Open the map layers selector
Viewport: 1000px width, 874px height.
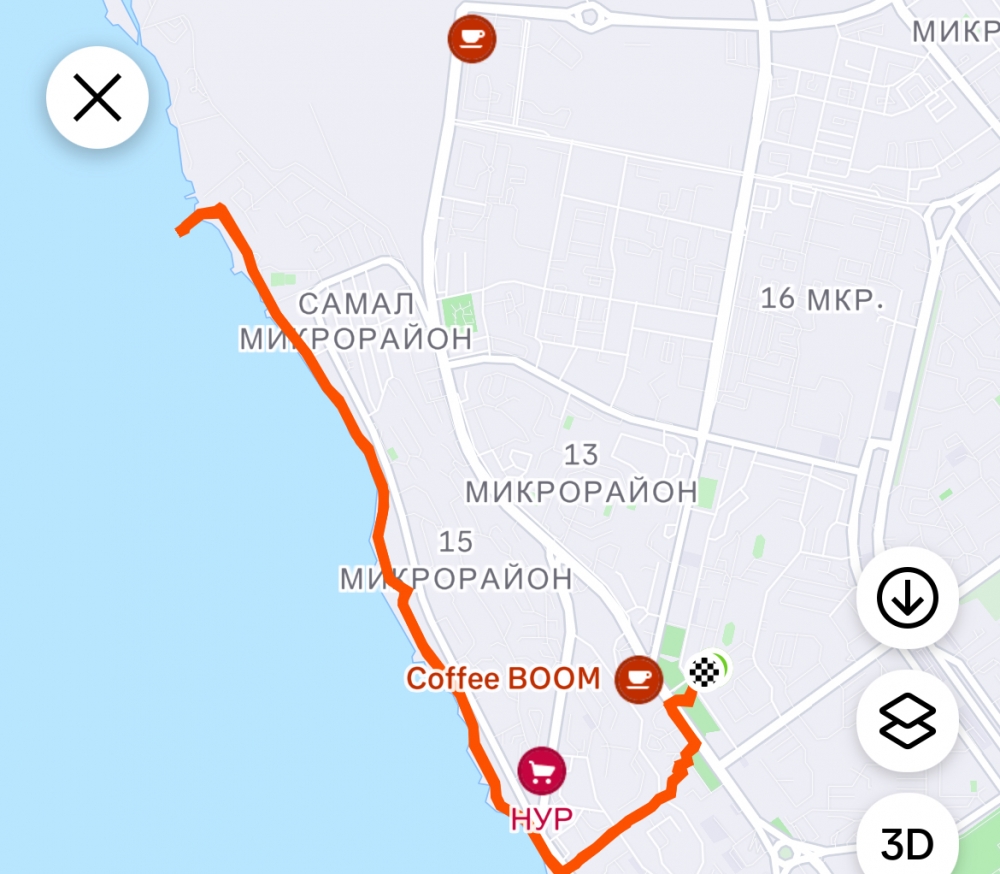pos(907,720)
